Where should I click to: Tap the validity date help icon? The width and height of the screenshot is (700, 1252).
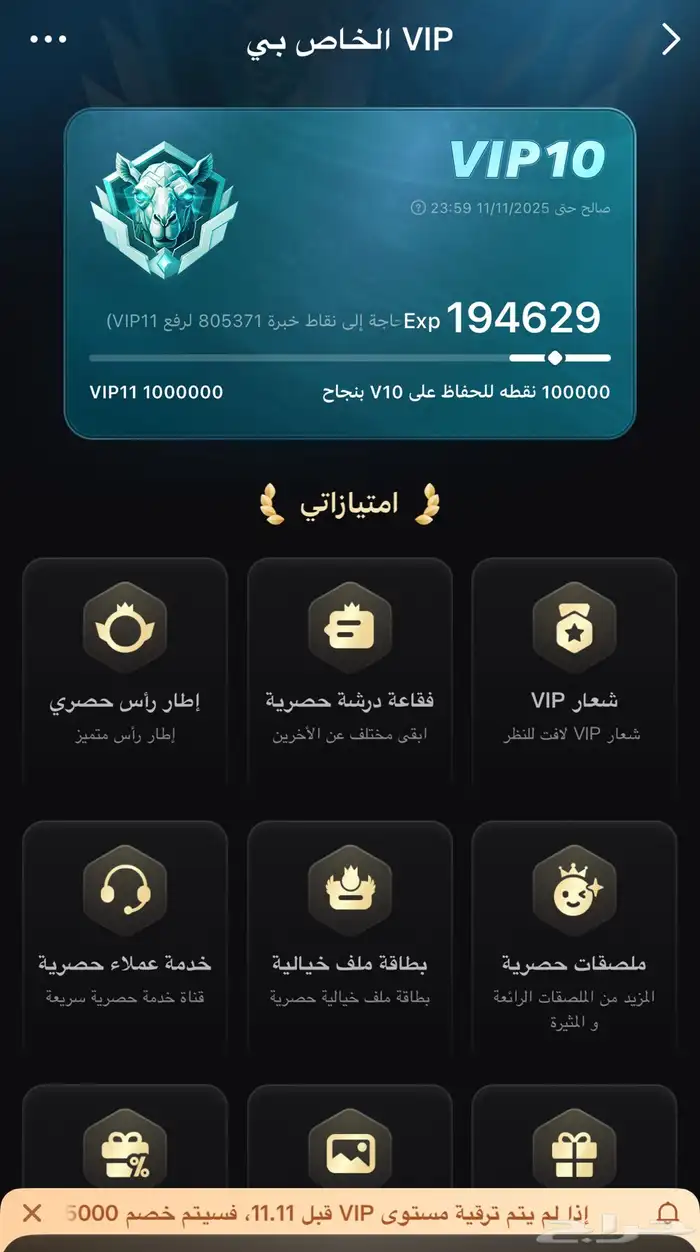coord(418,208)
